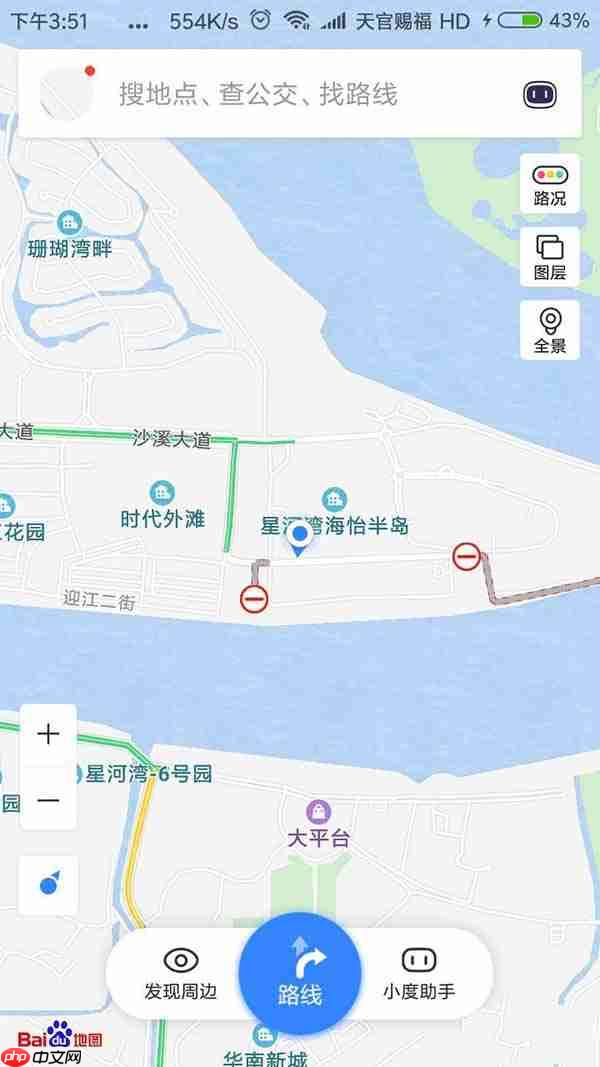
Task: Recenter map with the location button
Action: pos(48,885)
